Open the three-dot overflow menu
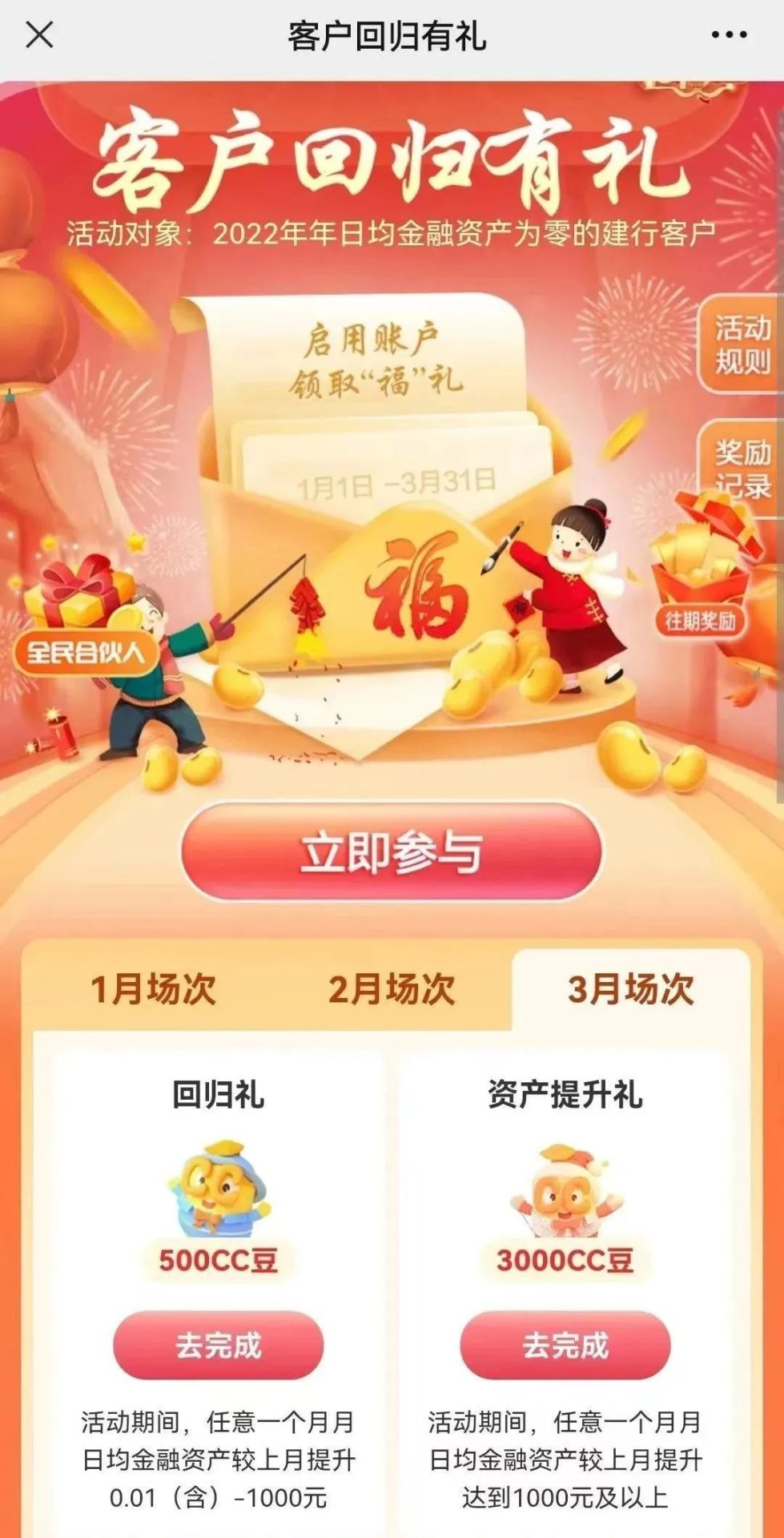The height and width of the screenshot is (1538, 784). point(729,36)
